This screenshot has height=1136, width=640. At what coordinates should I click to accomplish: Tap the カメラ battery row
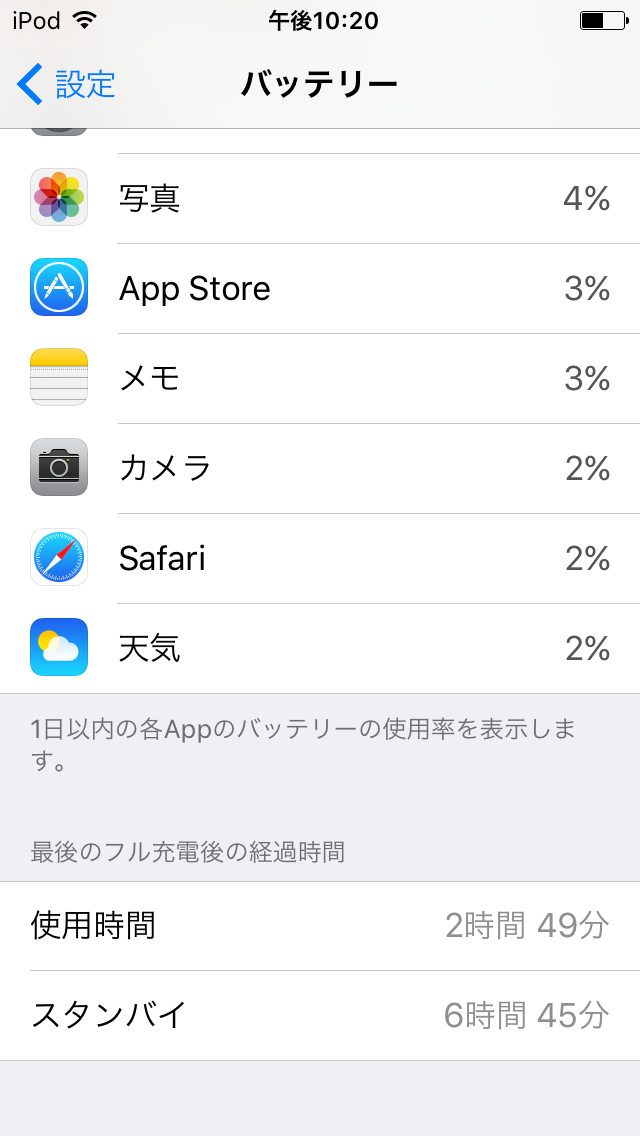320,468
